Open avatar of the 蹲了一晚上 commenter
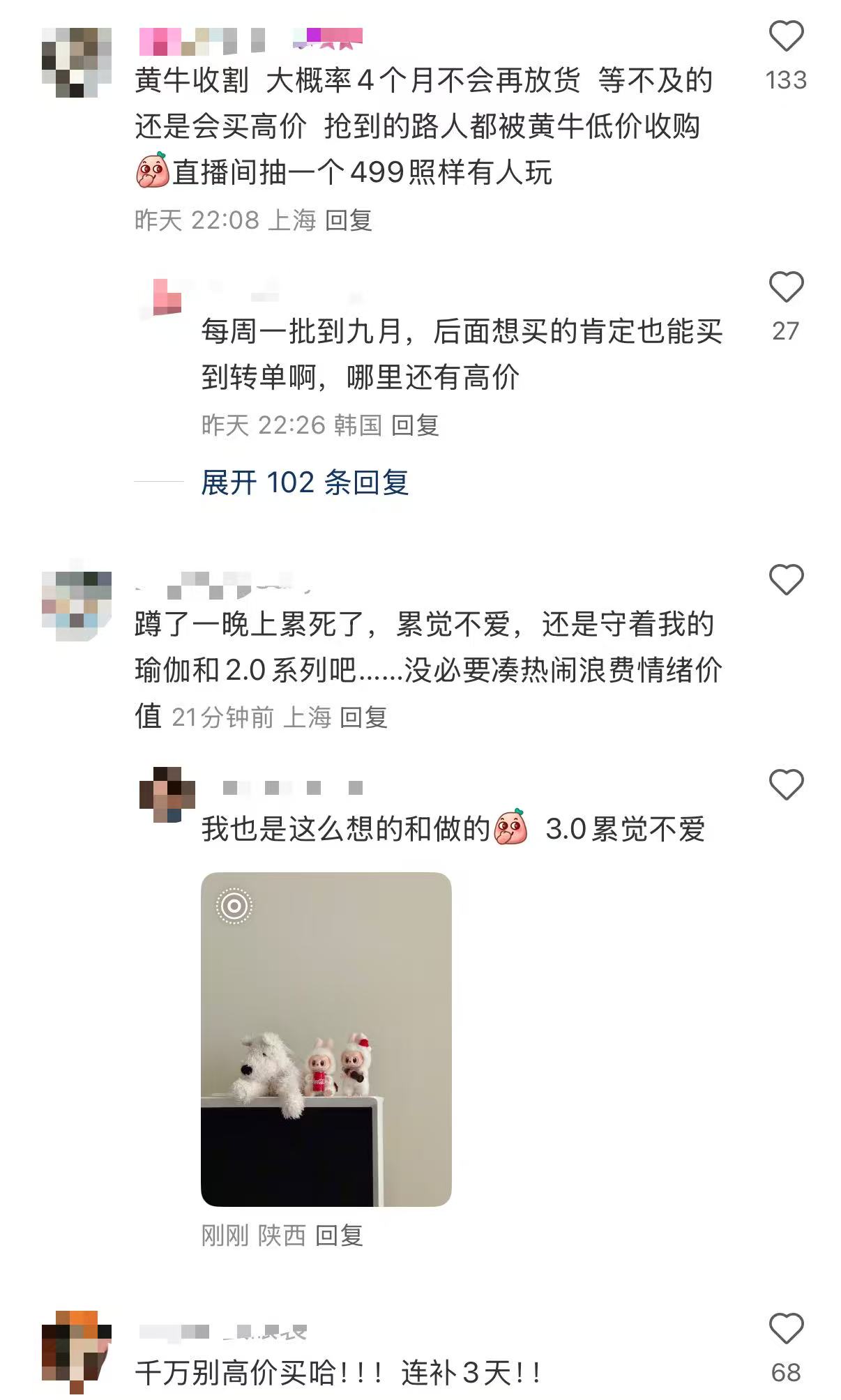 77,607
